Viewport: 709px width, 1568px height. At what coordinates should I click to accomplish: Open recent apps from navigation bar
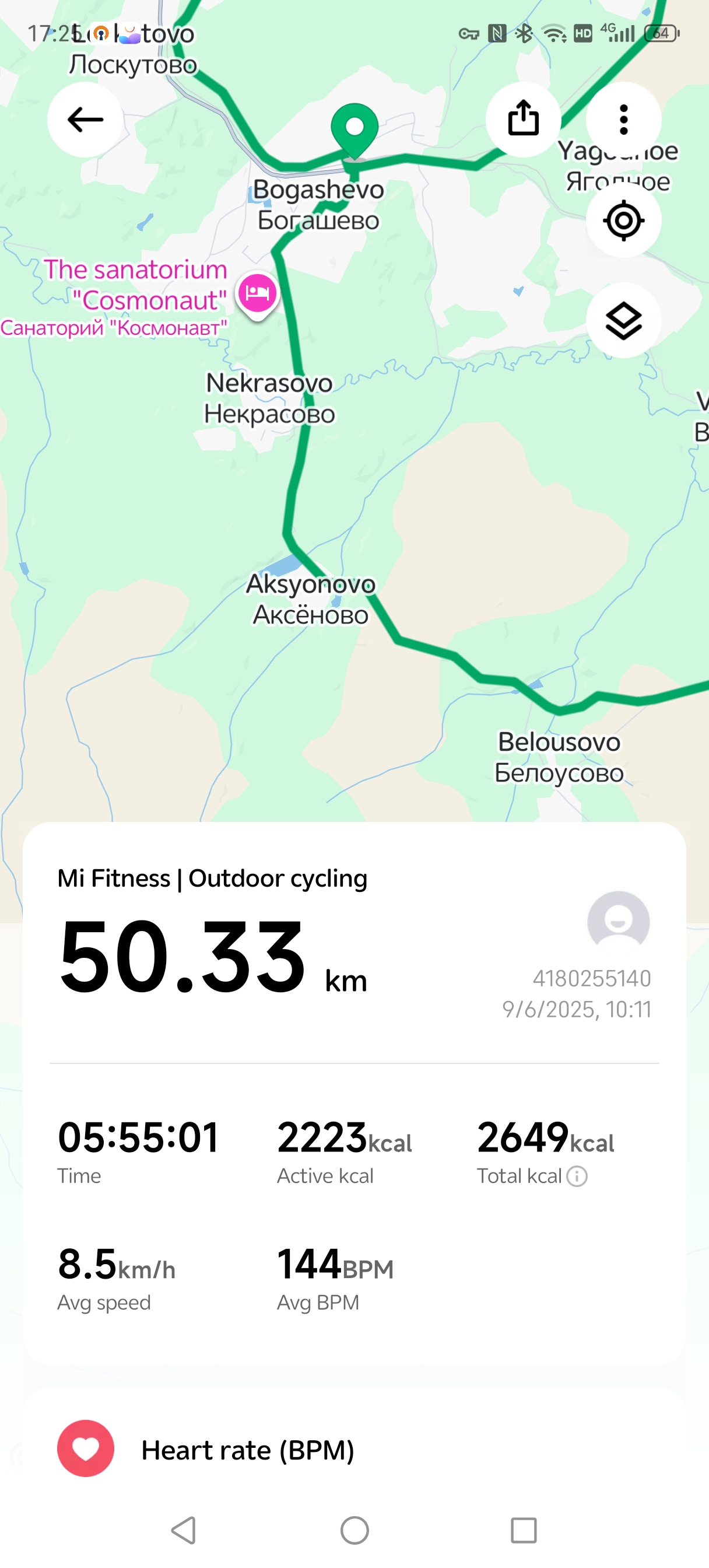pyautogui.click(x=524, y=1530)
